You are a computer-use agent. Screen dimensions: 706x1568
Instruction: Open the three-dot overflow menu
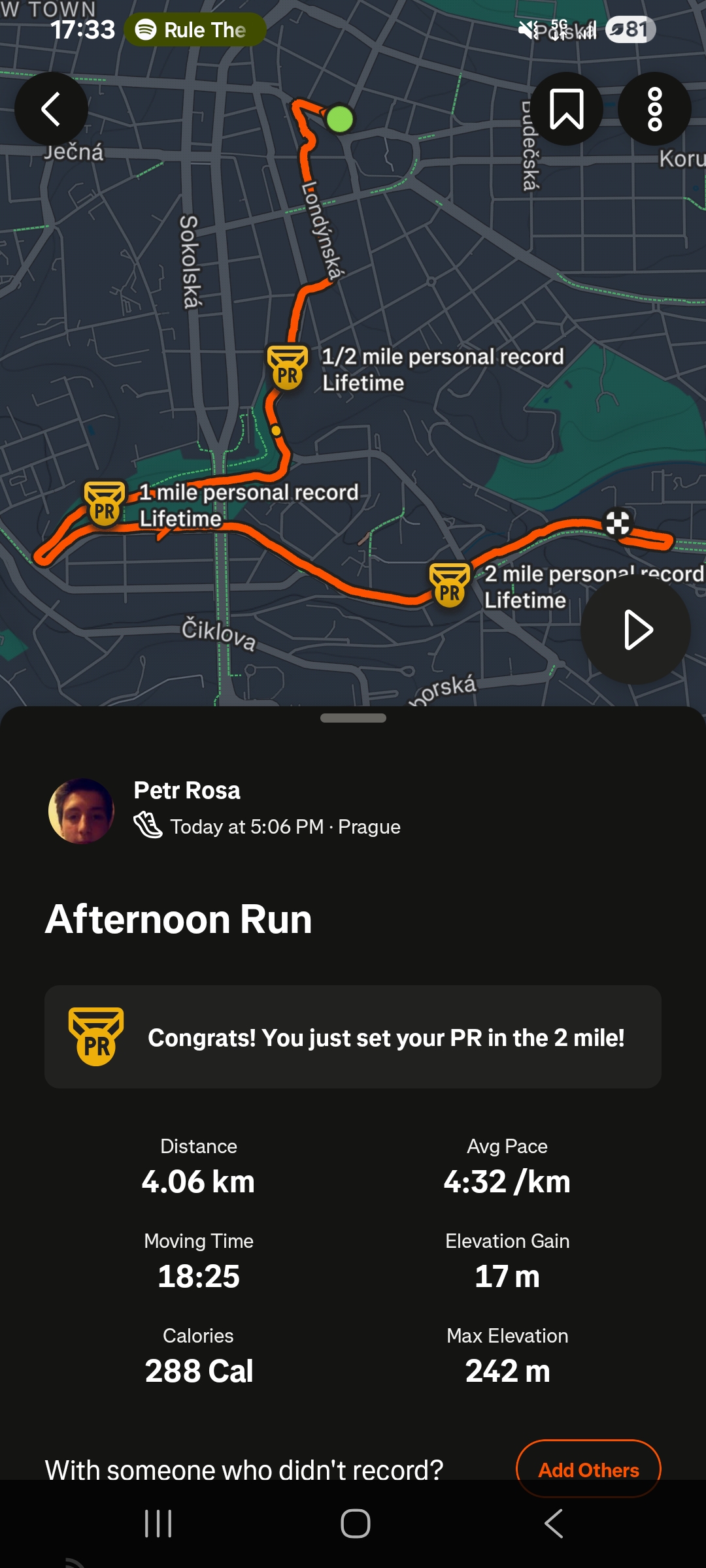pyautogui.click(x=654, y=108)
